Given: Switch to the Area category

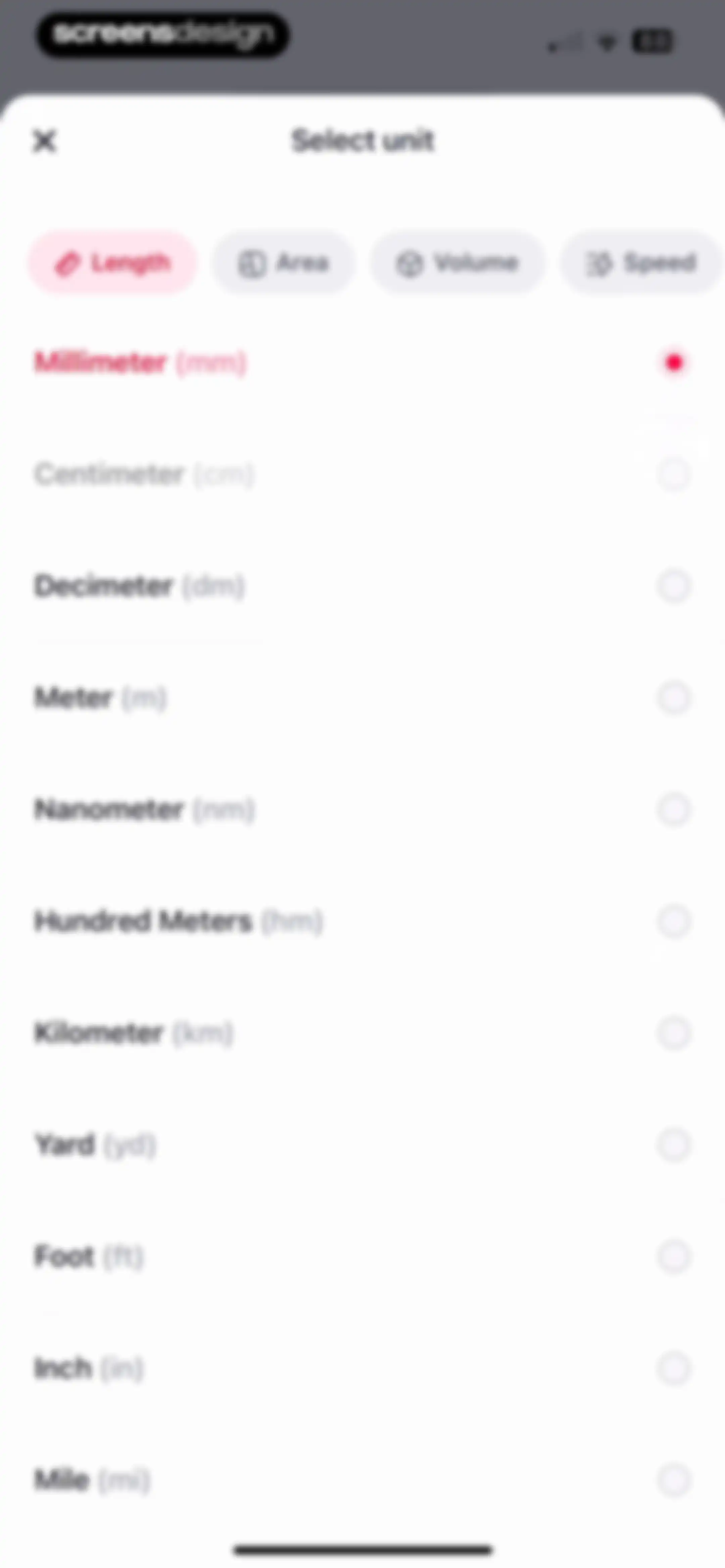Looking at the screenshot, I should coord(283,263).
